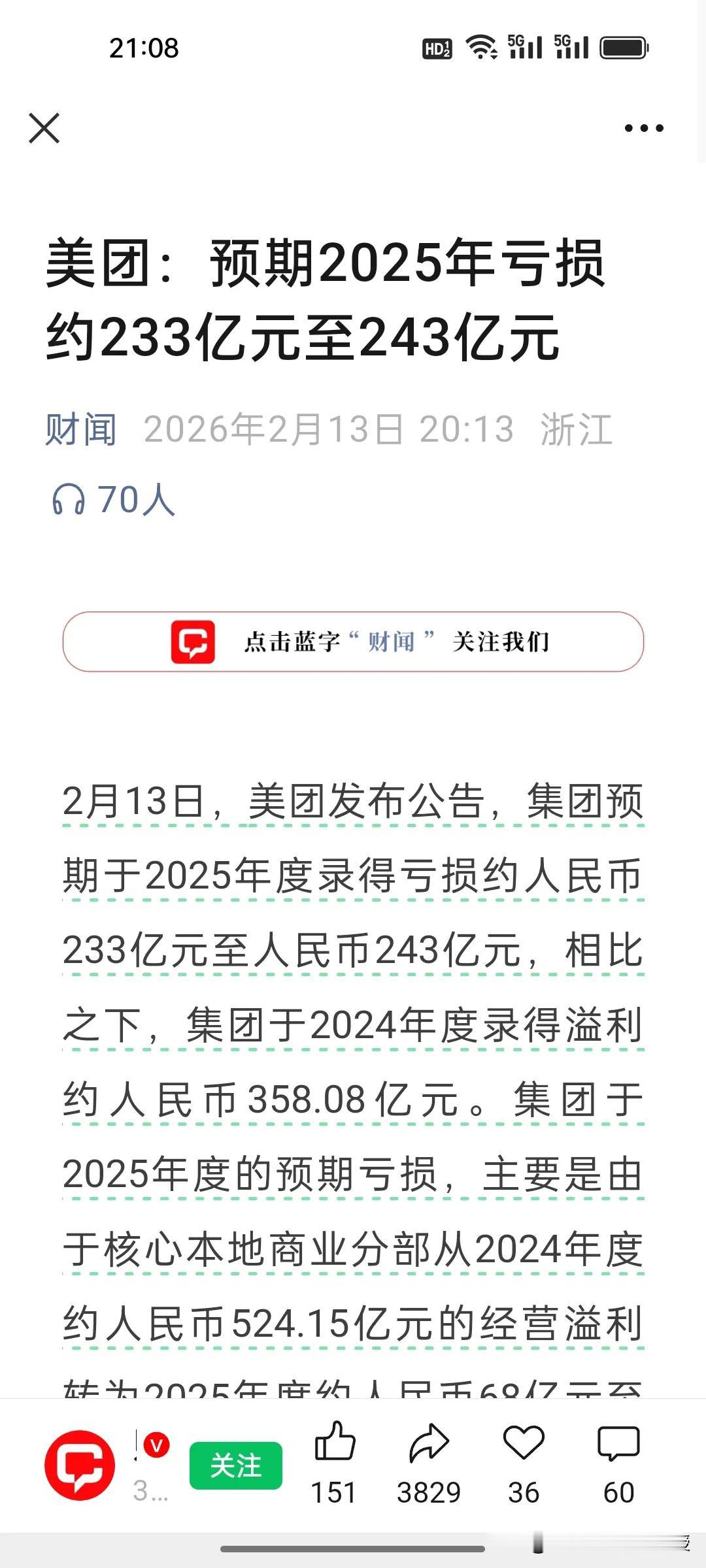The height and width of the screenshot is (1568, 706).
Task: Close the article view
Action: (44, 129)
